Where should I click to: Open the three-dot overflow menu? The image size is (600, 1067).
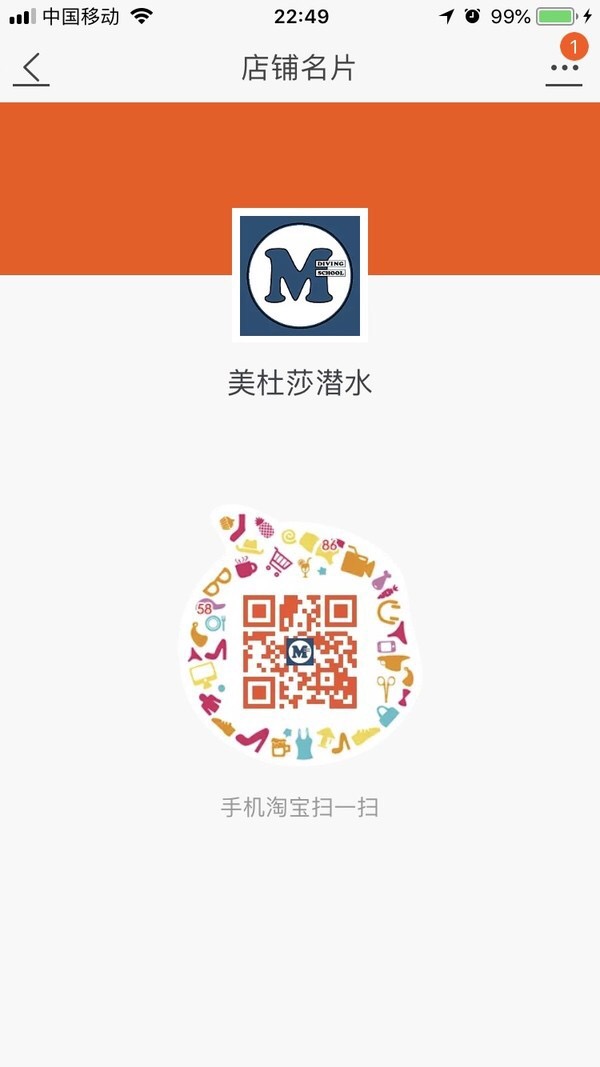tap(563, 69)
